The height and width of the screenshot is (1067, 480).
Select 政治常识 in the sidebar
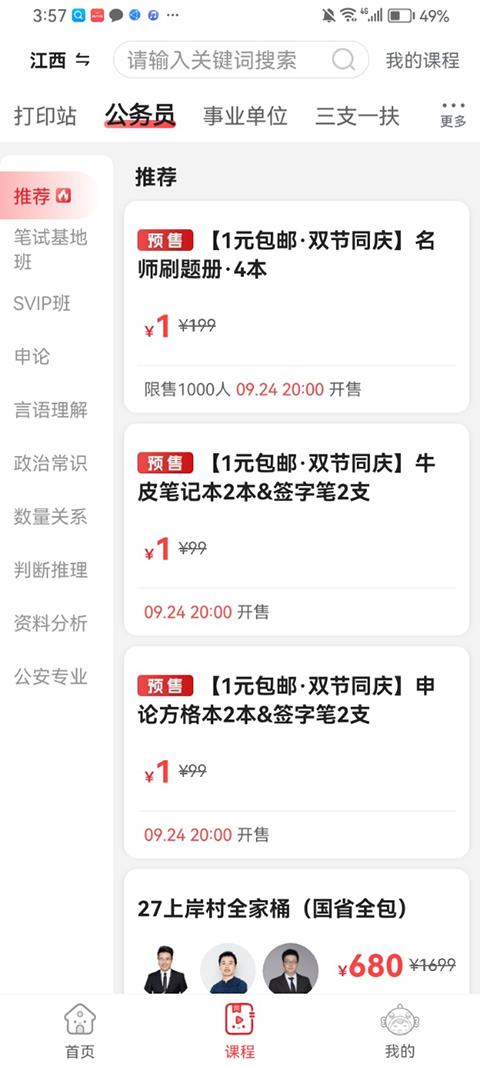tap(50, 463)
